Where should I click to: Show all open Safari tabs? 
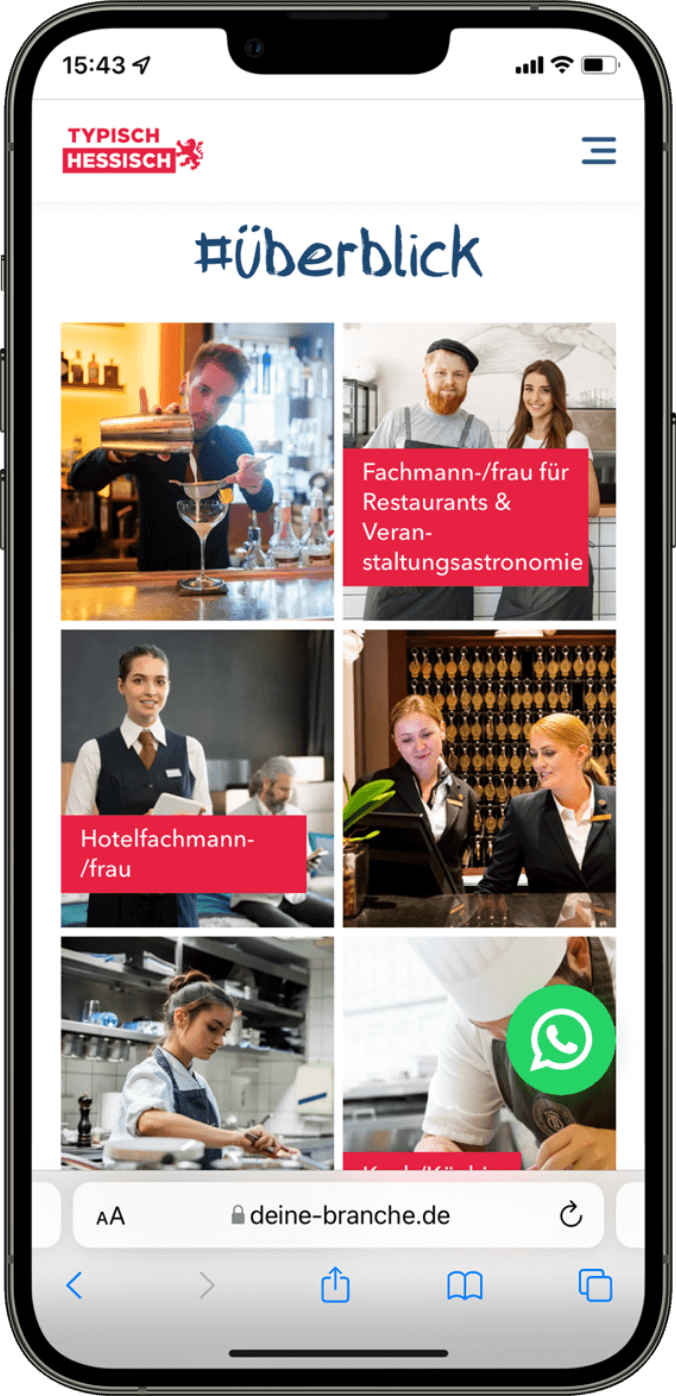click(595, 1285)
